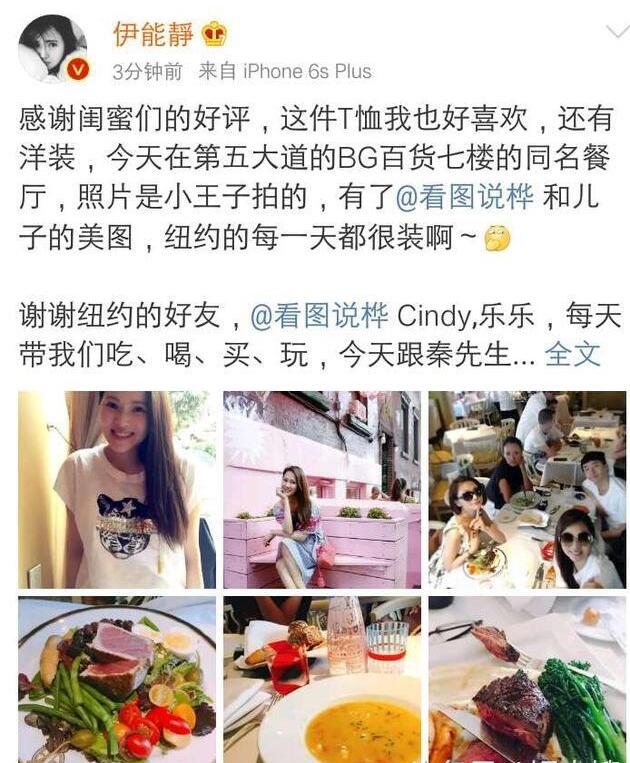
Task: Open 伊能静's profile avatar
Action: click(52, 48)
